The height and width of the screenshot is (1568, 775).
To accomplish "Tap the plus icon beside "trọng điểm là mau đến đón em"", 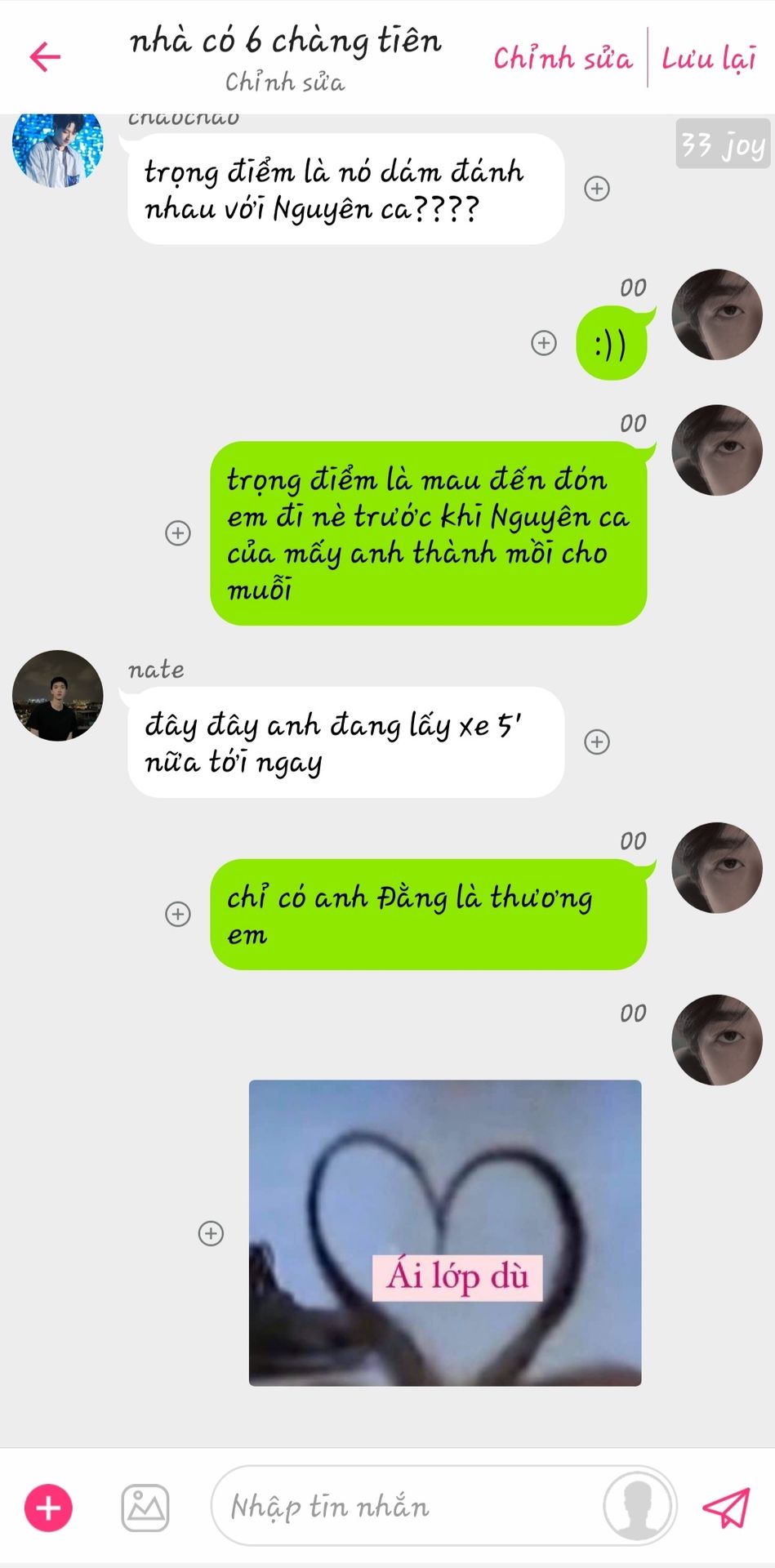I will tap(178, 533).
